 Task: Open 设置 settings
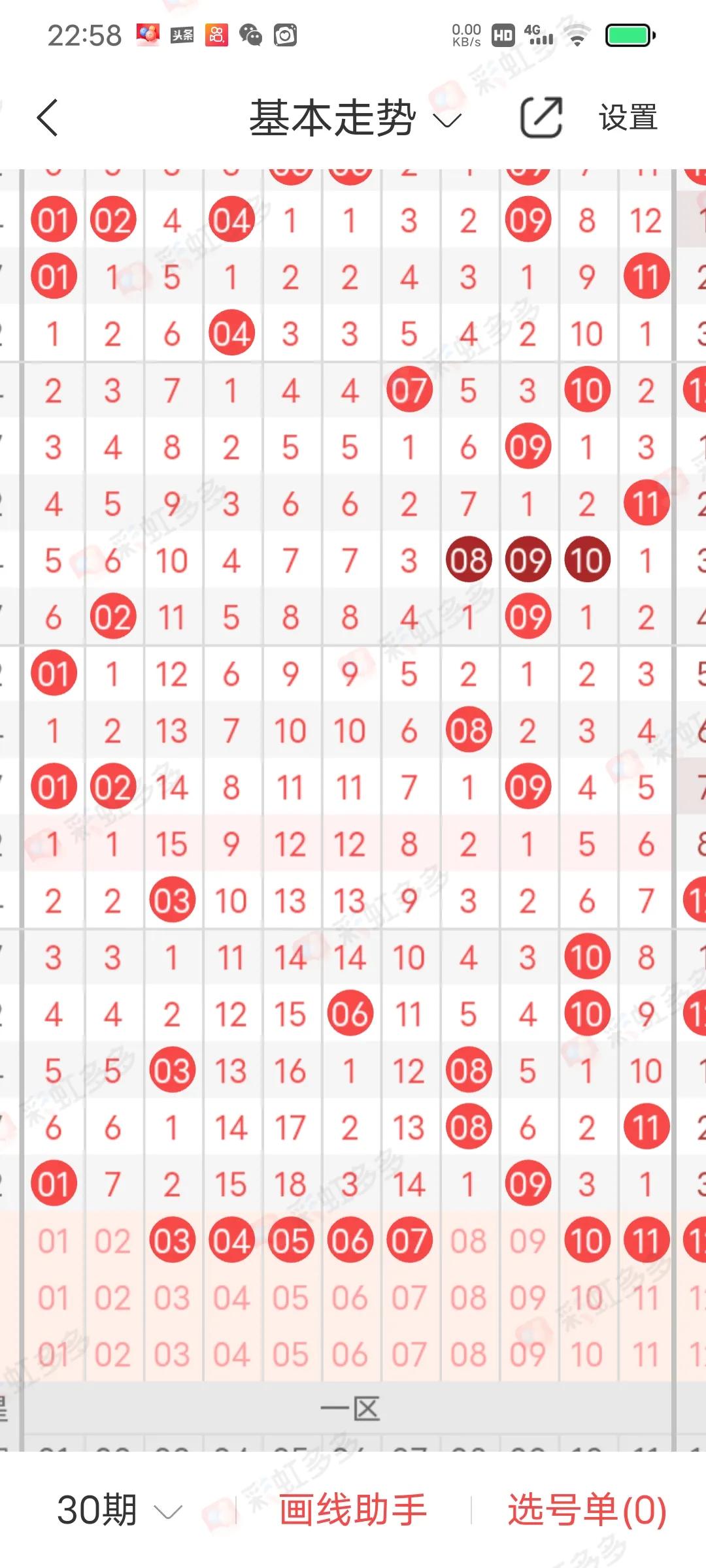628,118
